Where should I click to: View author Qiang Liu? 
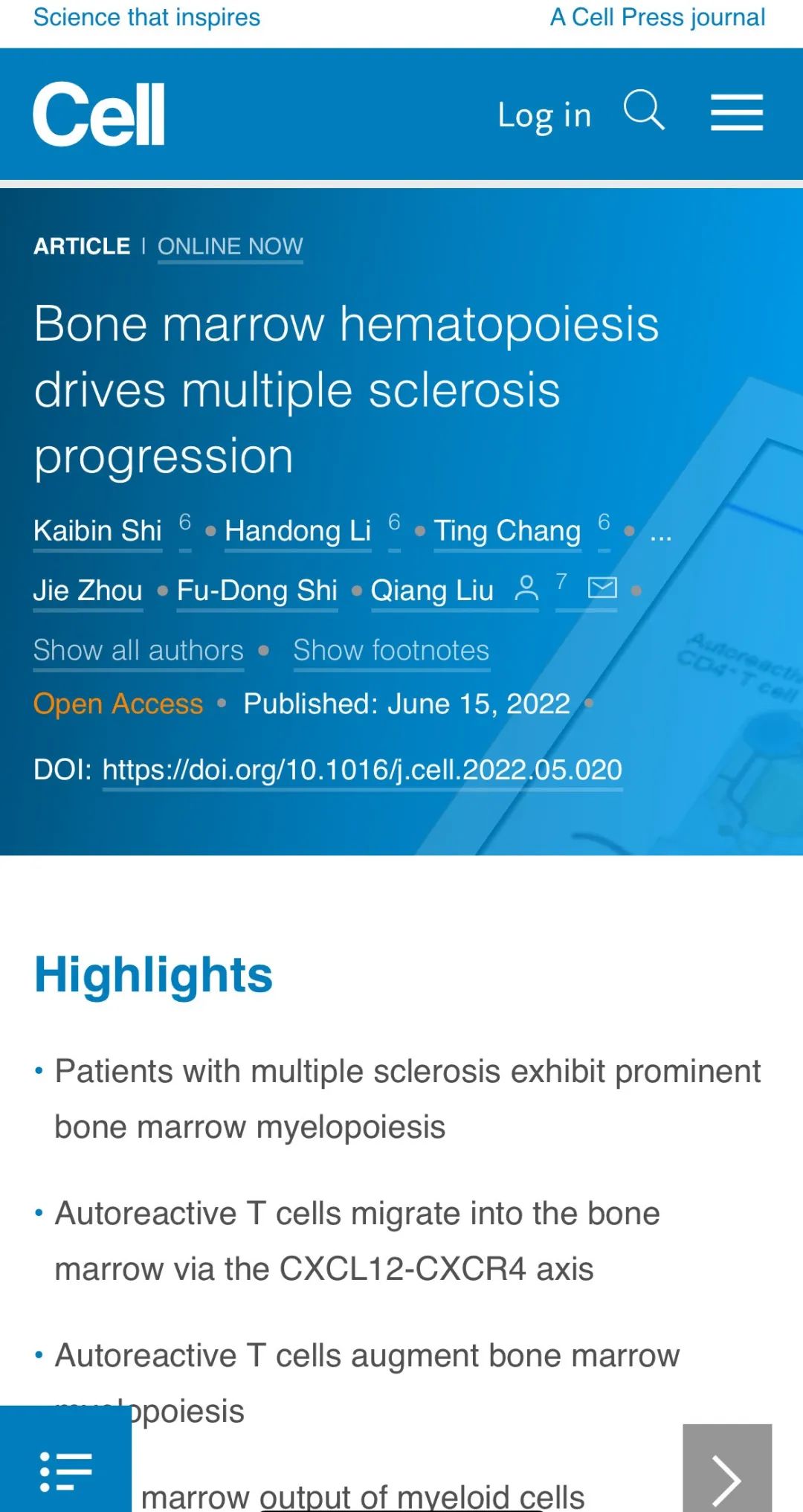[x=432, y=591]
